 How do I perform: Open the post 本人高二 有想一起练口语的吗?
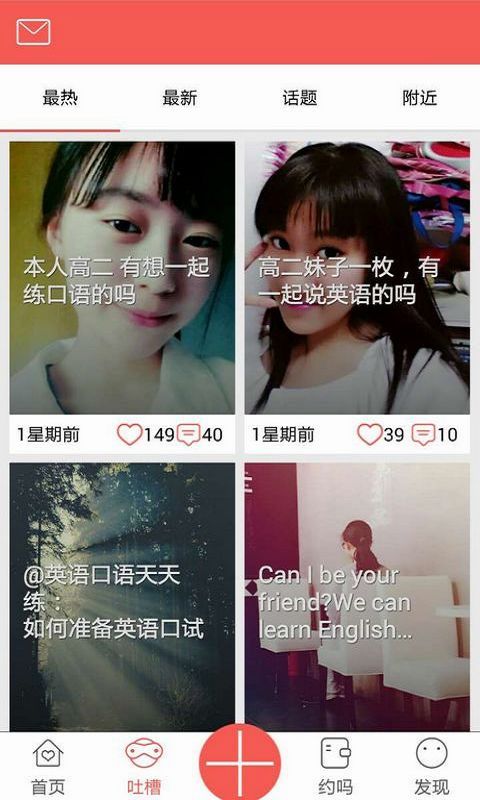pyautogui.click(x=122, y=278)
